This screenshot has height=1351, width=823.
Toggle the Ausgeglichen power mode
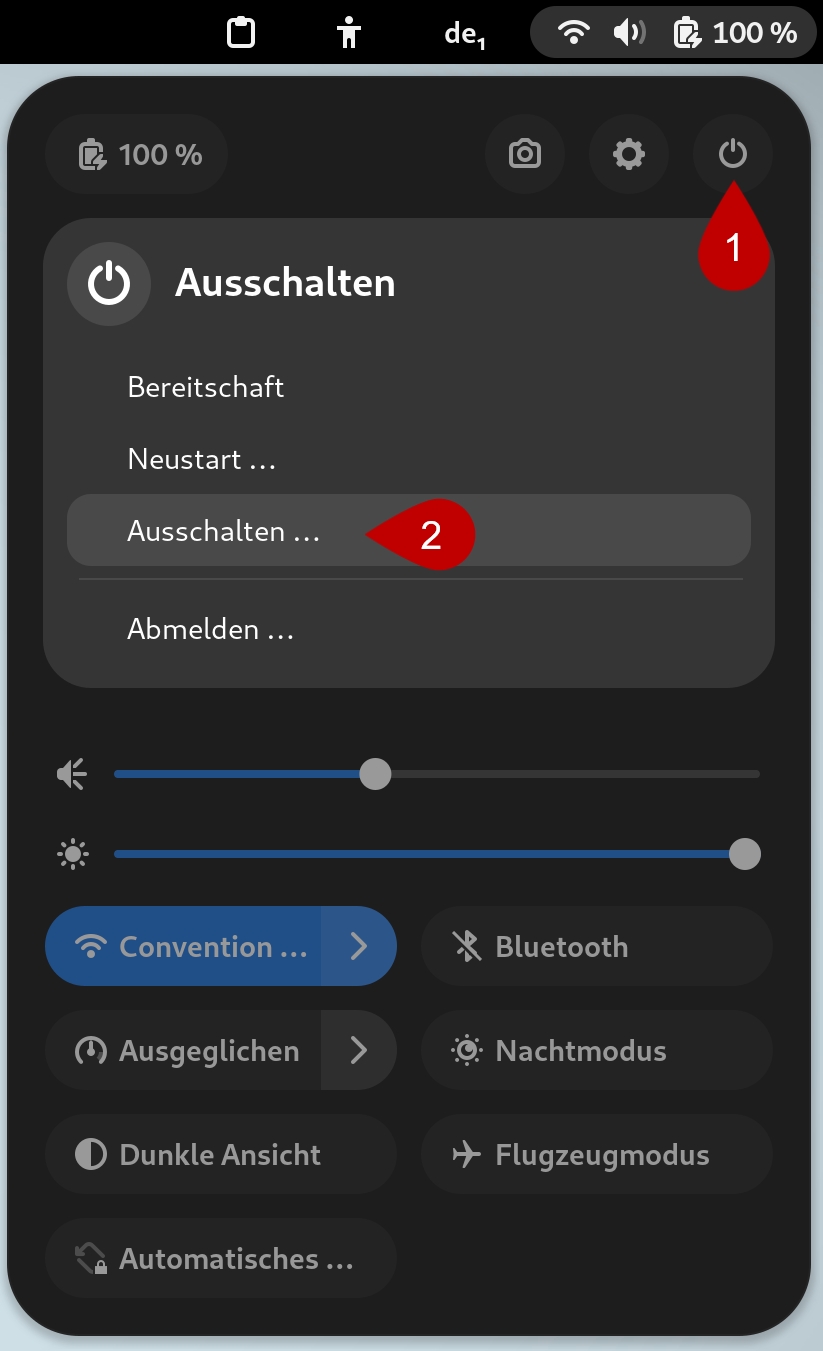tap(185, 1050)
